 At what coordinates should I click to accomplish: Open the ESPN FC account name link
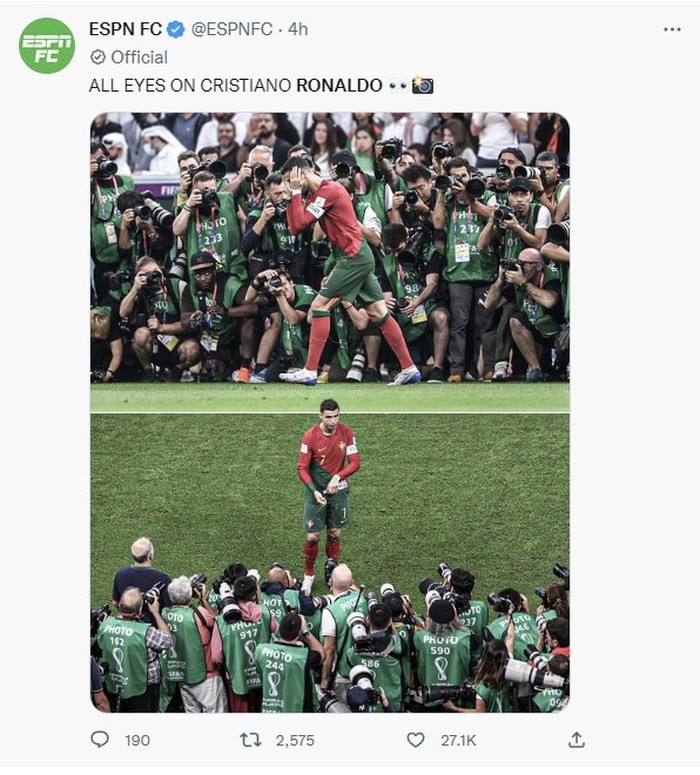[x=125, y=29]
